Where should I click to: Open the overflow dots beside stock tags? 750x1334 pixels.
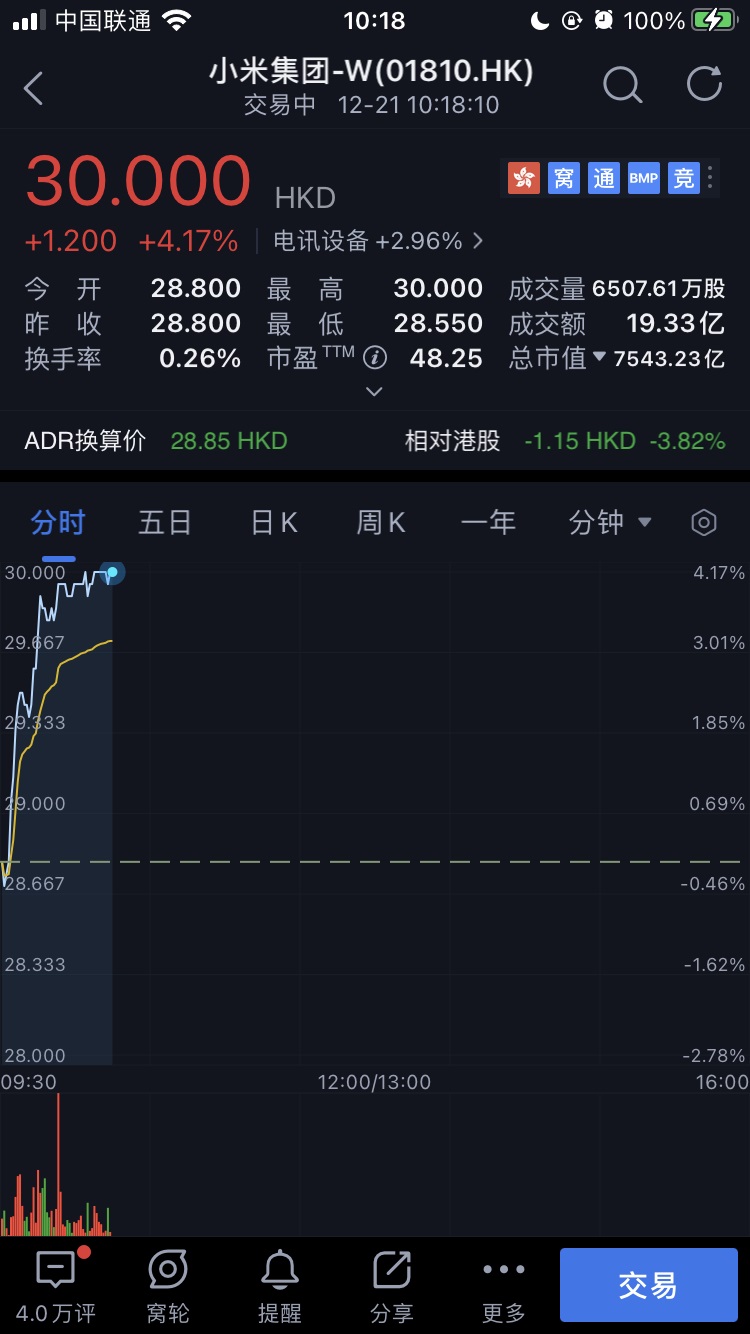click(711, 179)
